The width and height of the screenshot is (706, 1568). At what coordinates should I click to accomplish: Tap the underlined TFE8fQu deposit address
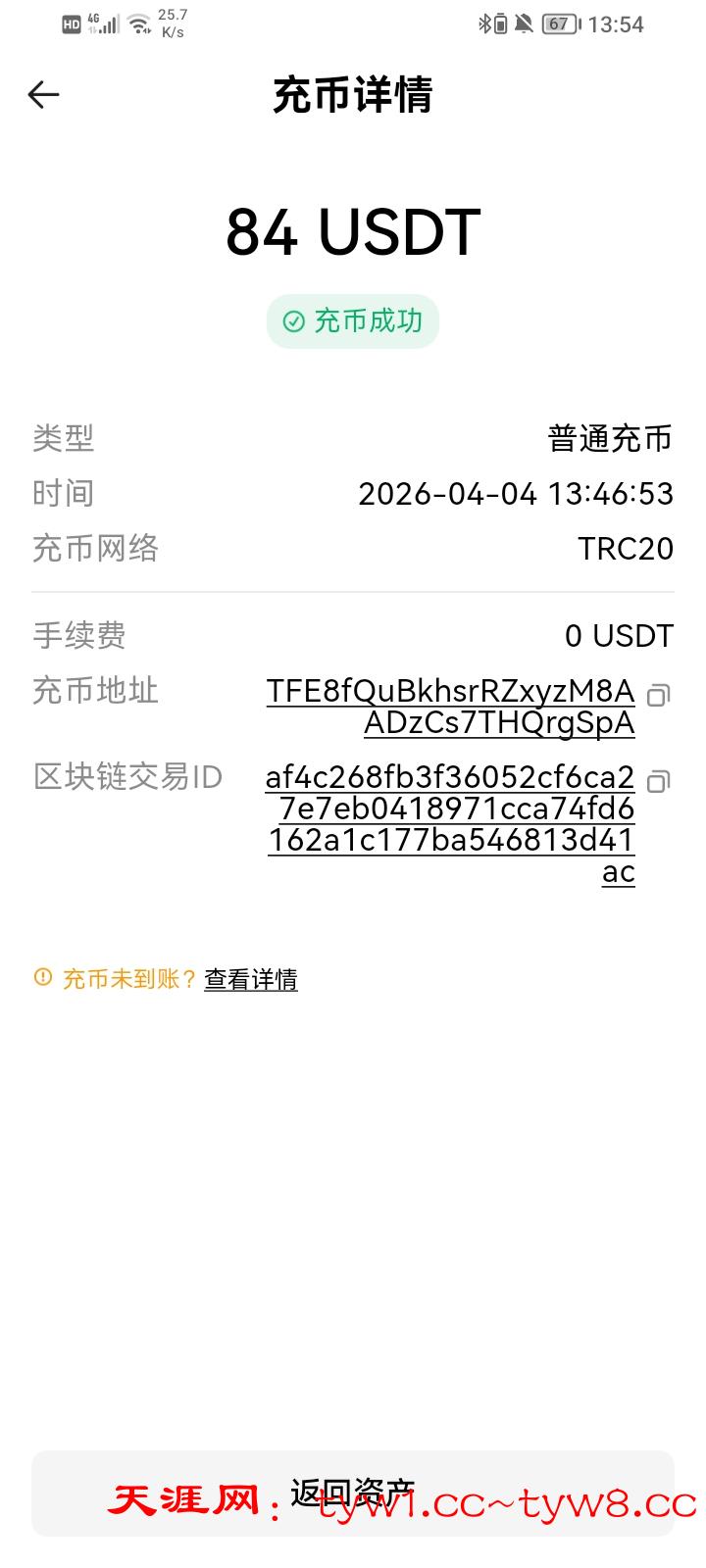(x=449, y=692)
